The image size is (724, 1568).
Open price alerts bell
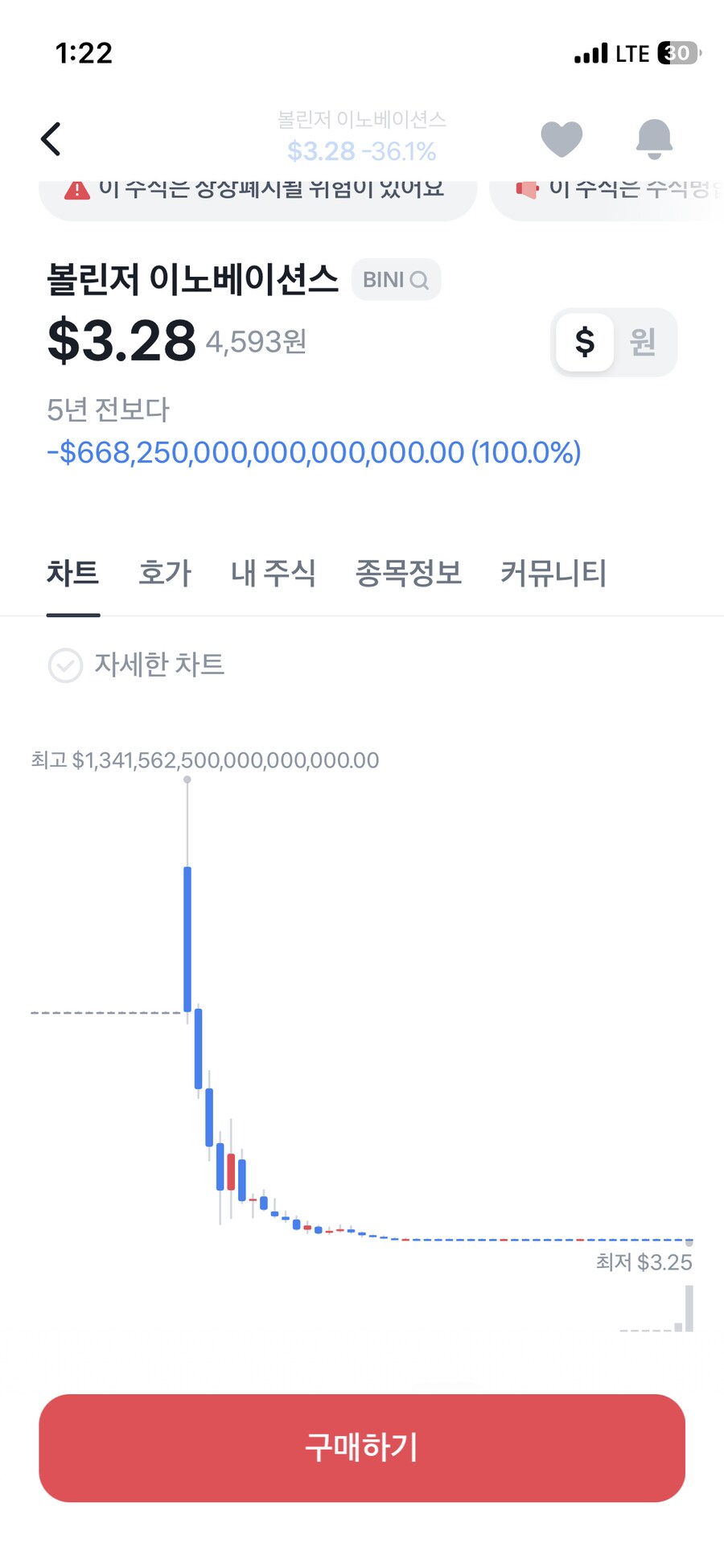(x=654, y=138)
